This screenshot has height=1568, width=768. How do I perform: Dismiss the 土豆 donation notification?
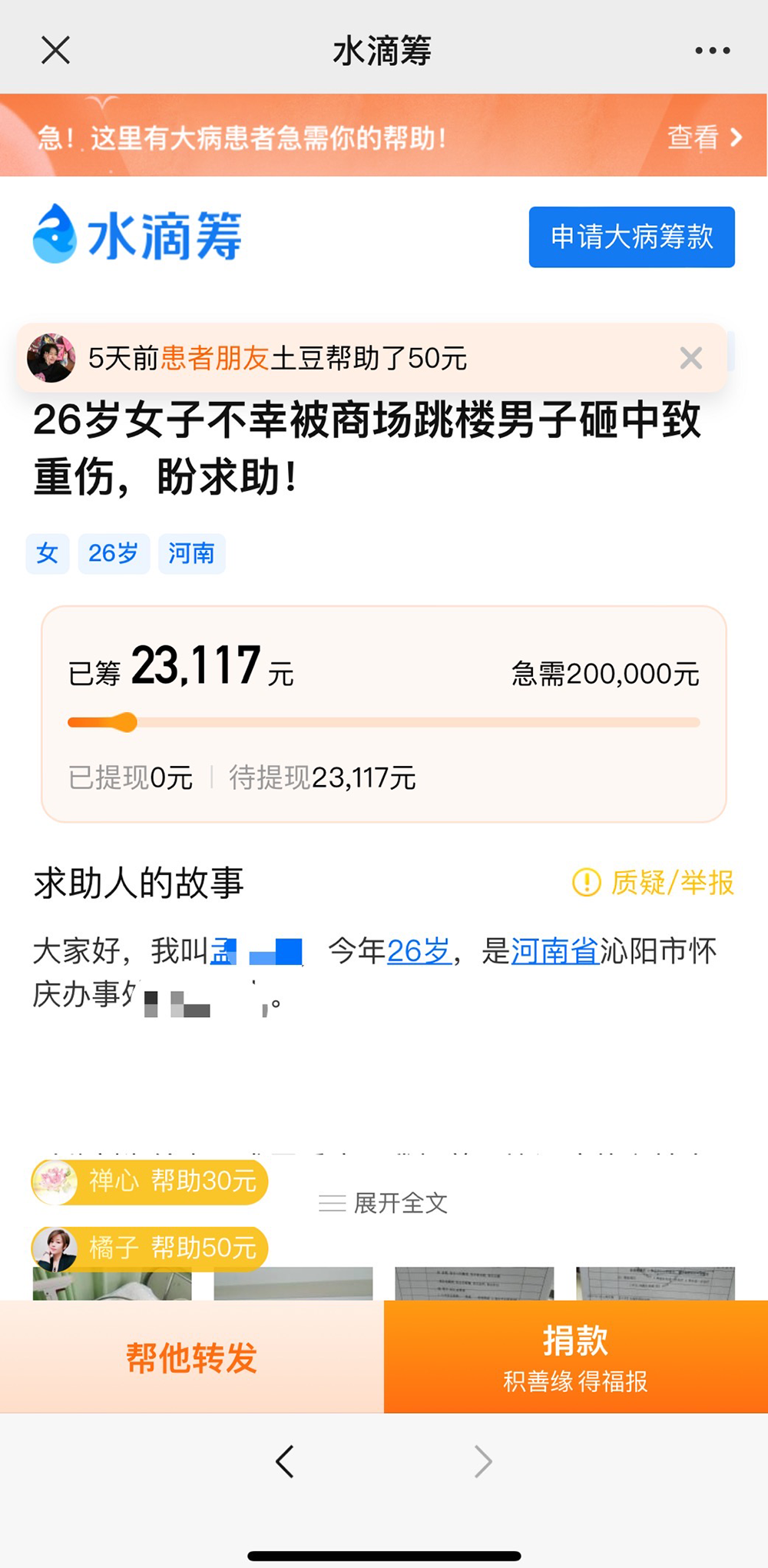click(690, 358)
